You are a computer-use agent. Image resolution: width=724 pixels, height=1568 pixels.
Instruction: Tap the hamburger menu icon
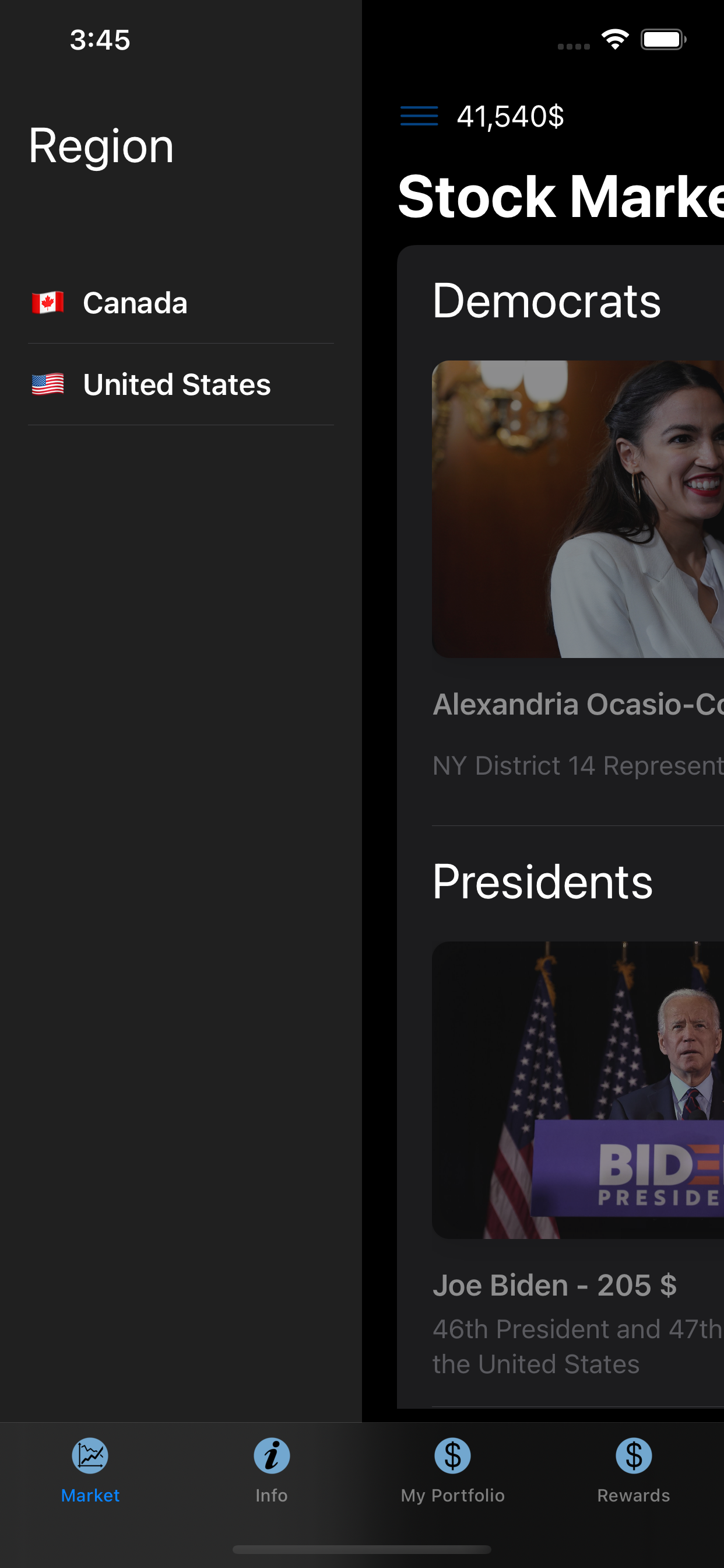pyautogui.click(x=419, y=116)
